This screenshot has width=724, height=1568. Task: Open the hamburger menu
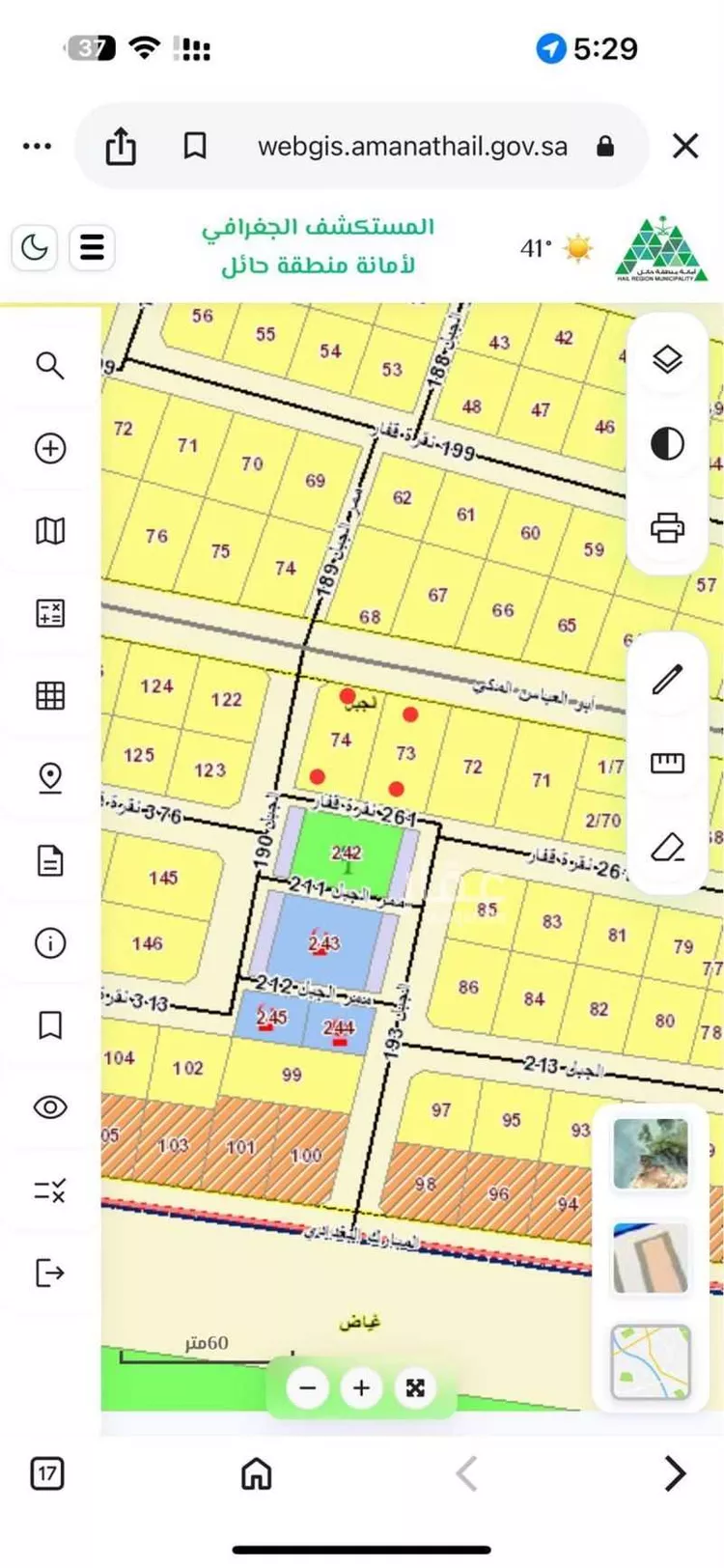[92, 248]
